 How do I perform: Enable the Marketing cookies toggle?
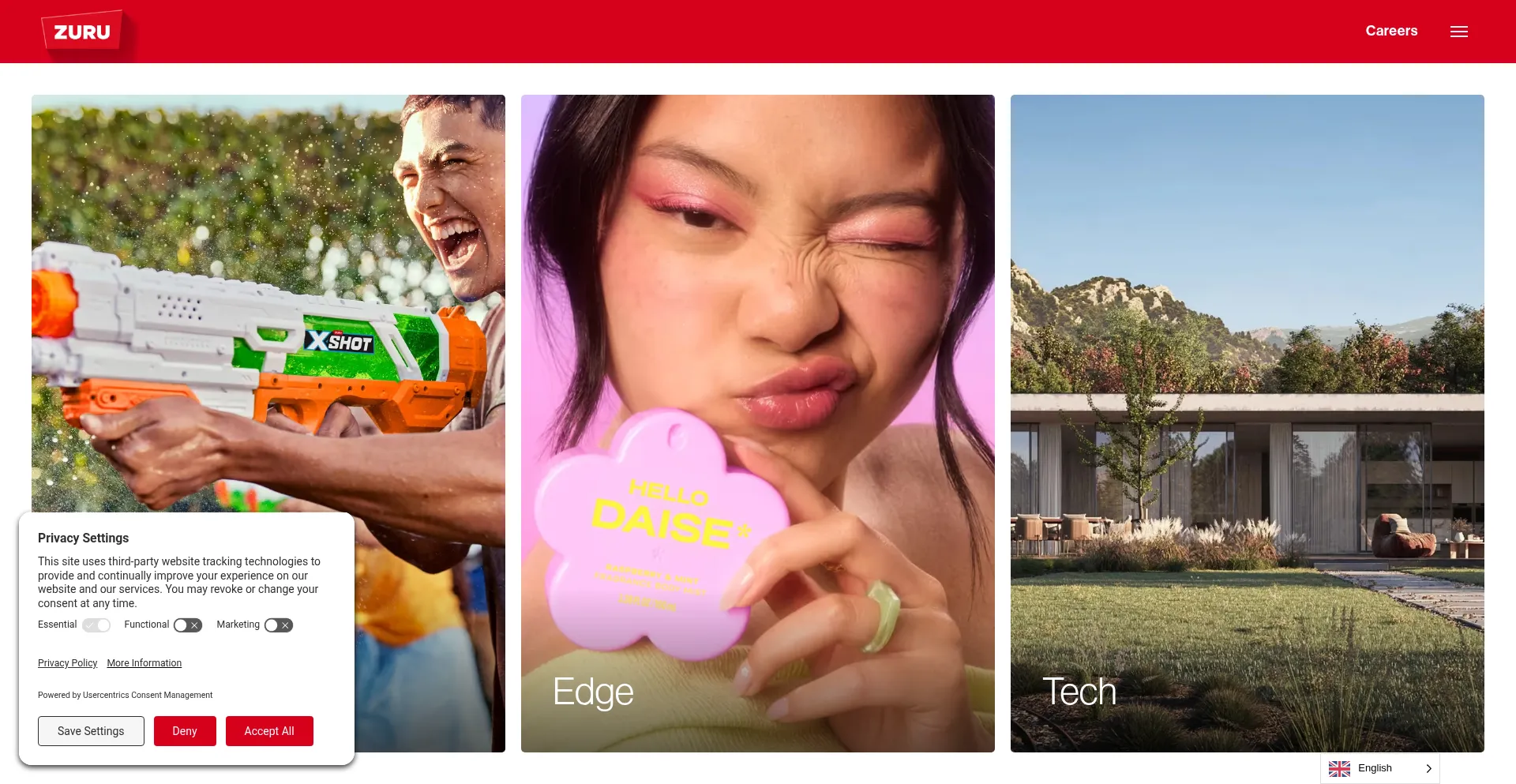(x=279, y=625)
